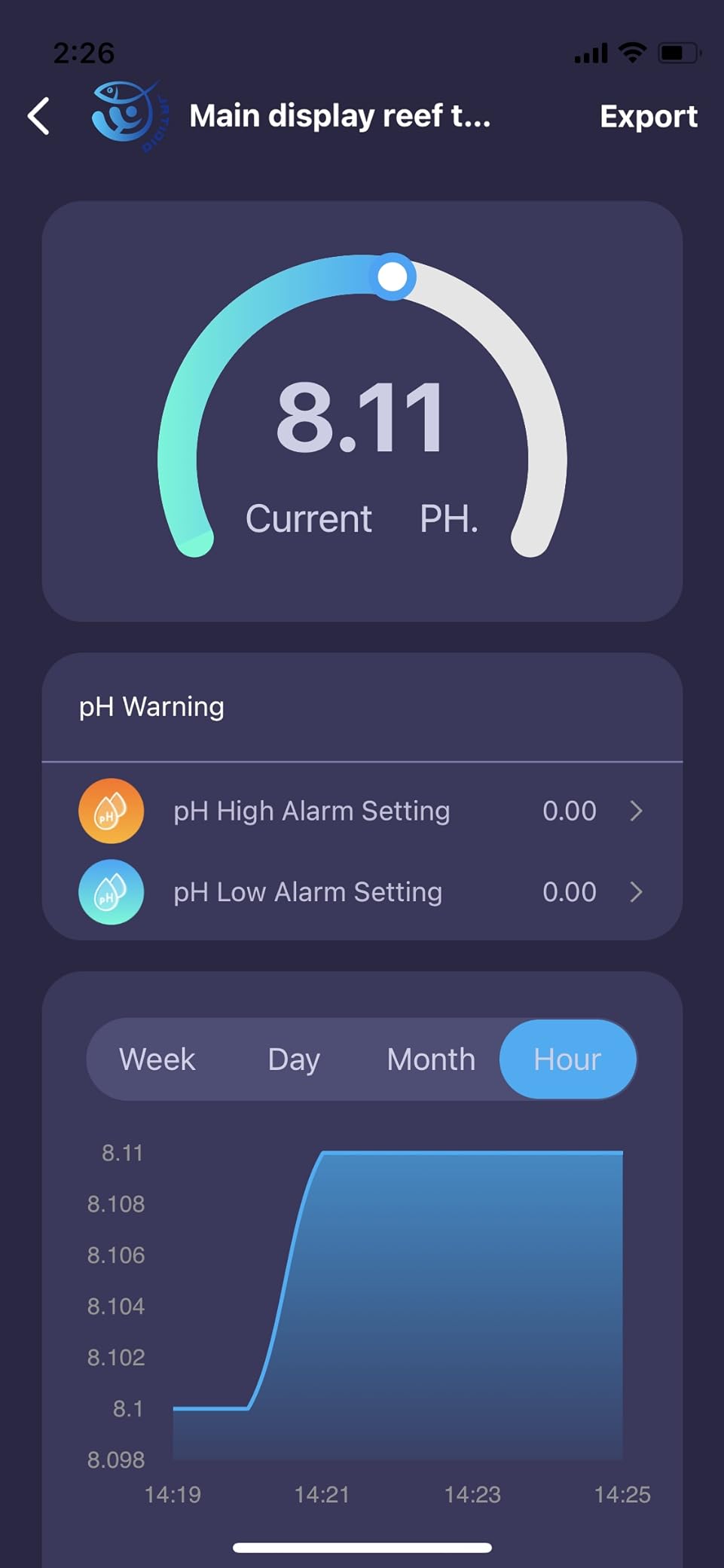Open the pH High Alarm orange droplet icon
Image resolution: width=724 pixels, height=1568 pixels.
(x=110, y=811)
